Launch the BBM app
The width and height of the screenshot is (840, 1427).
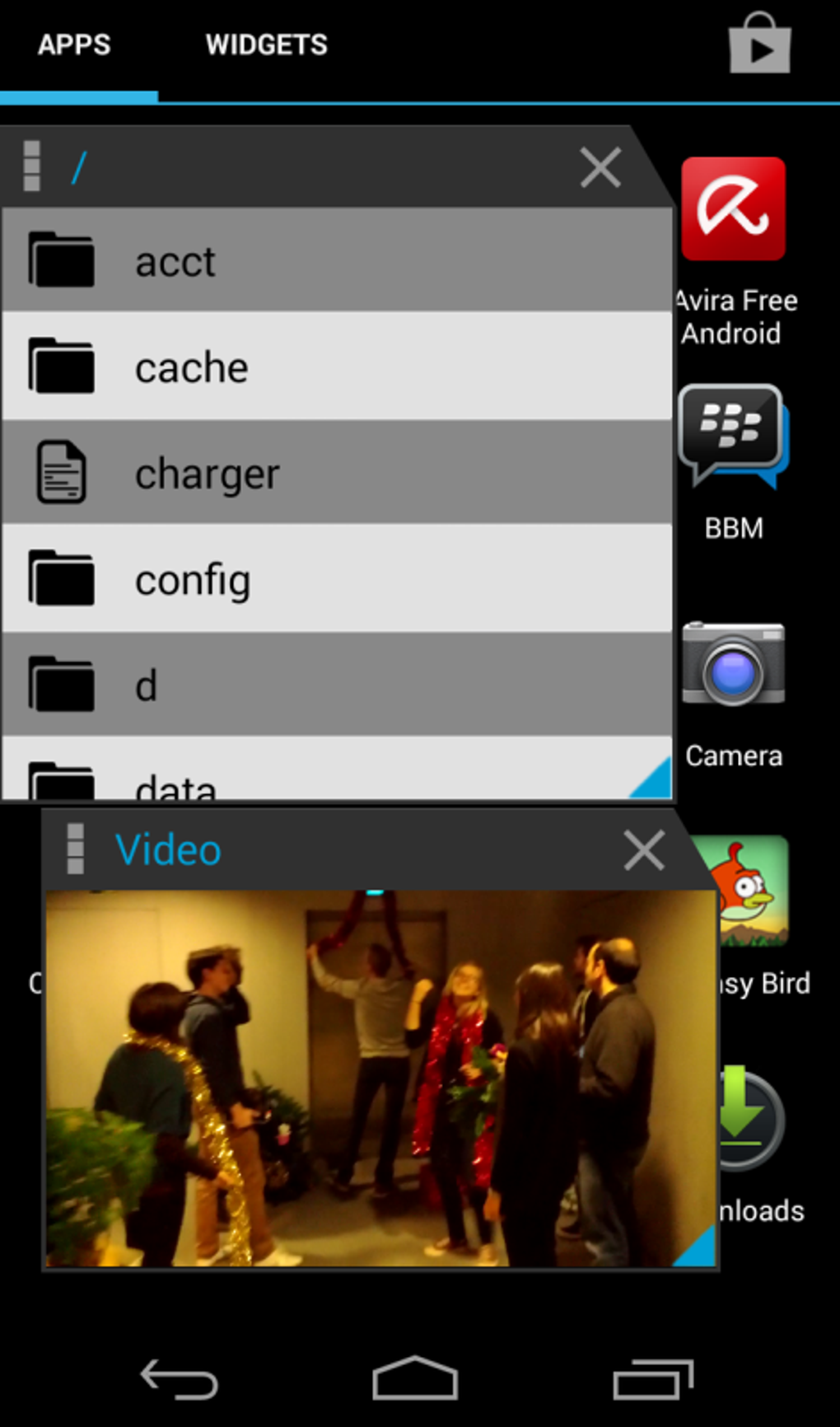coord(733,461)
